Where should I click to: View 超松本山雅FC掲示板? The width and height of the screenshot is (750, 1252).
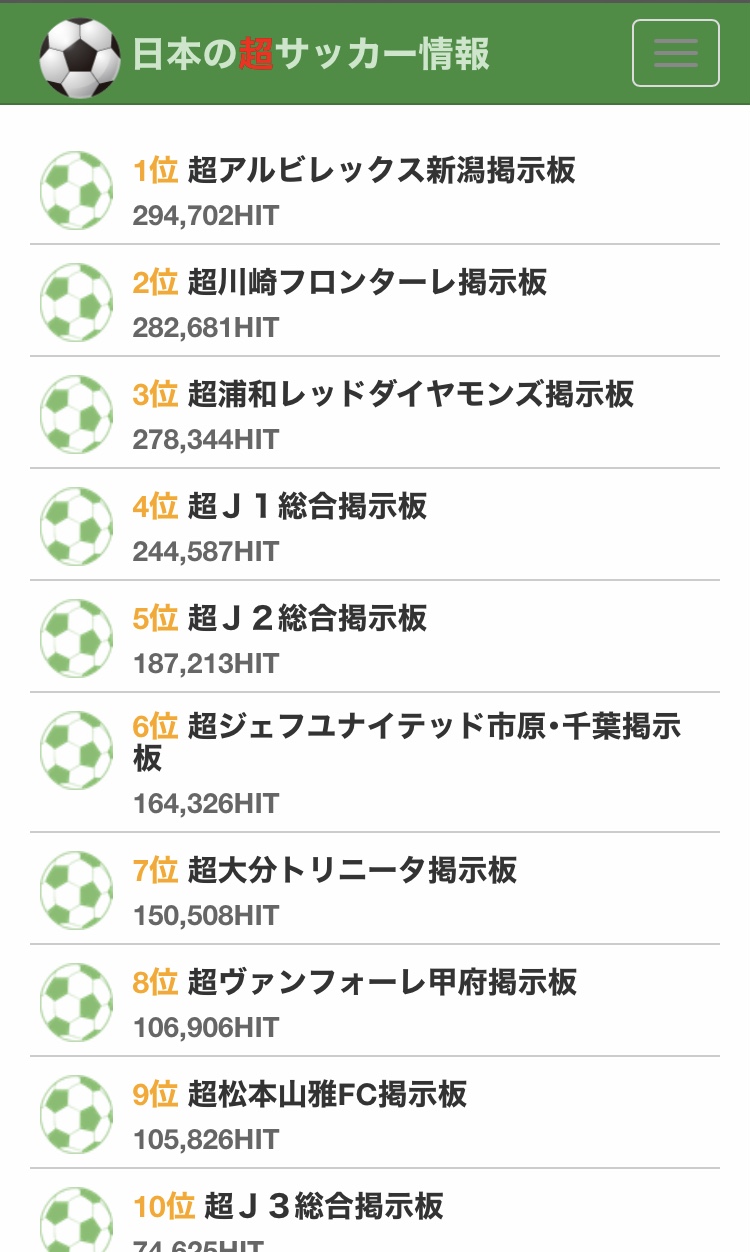375,1112
